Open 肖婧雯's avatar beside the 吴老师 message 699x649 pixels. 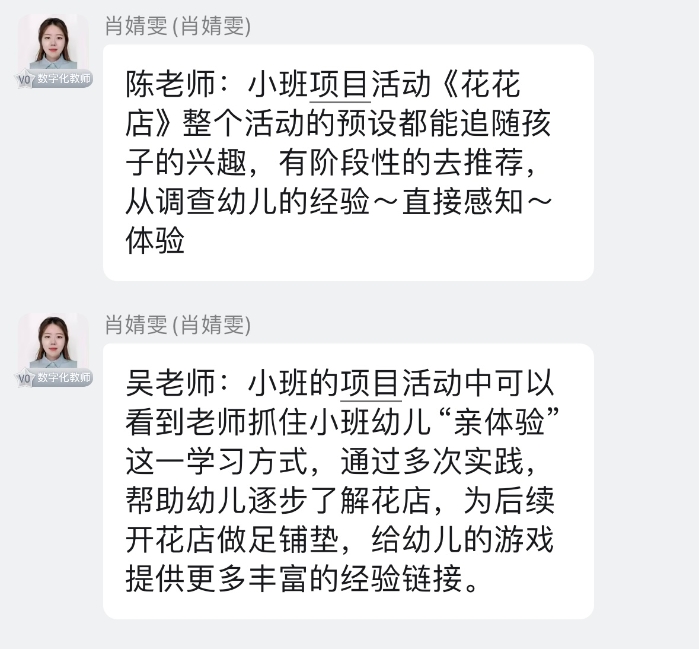(x=53, y=350)
